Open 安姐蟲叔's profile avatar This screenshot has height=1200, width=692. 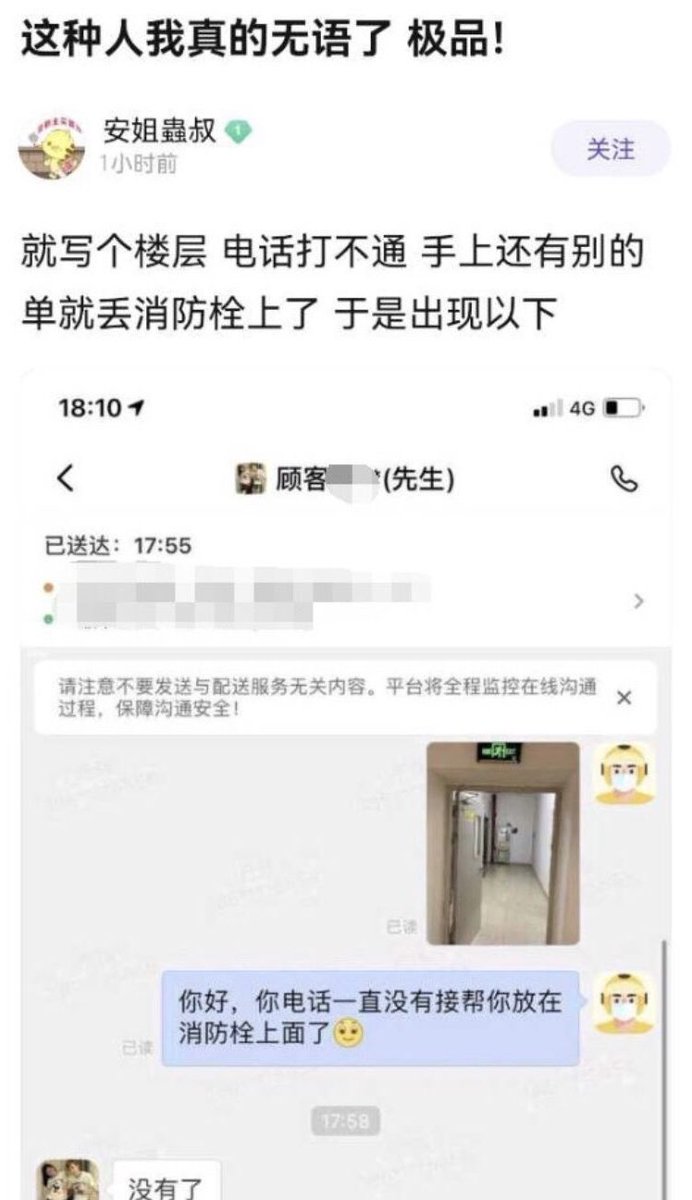coord(52,148)
